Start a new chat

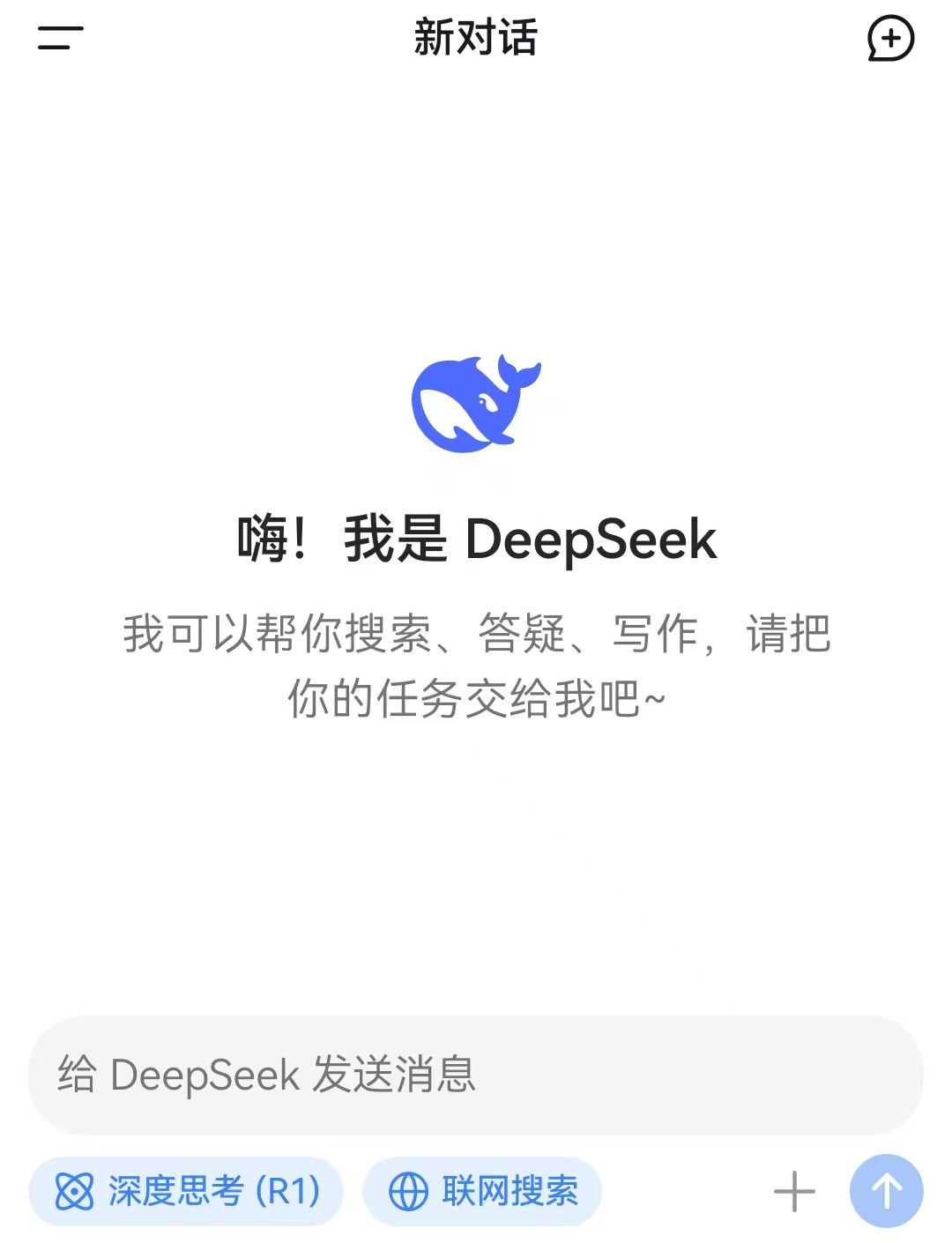tap(890, 39)
